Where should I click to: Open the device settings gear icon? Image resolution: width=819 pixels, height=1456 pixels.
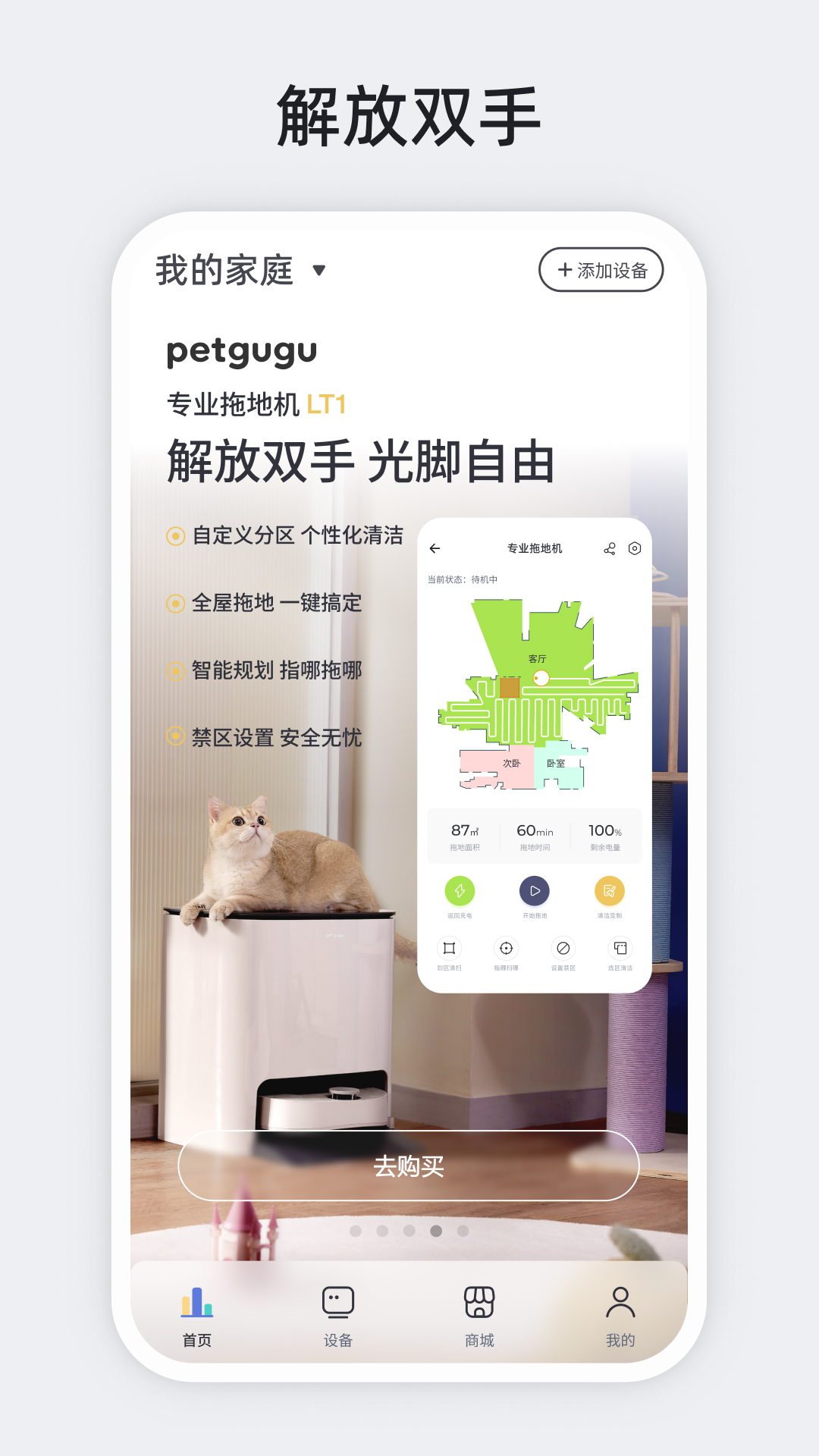tap(634, 548)
